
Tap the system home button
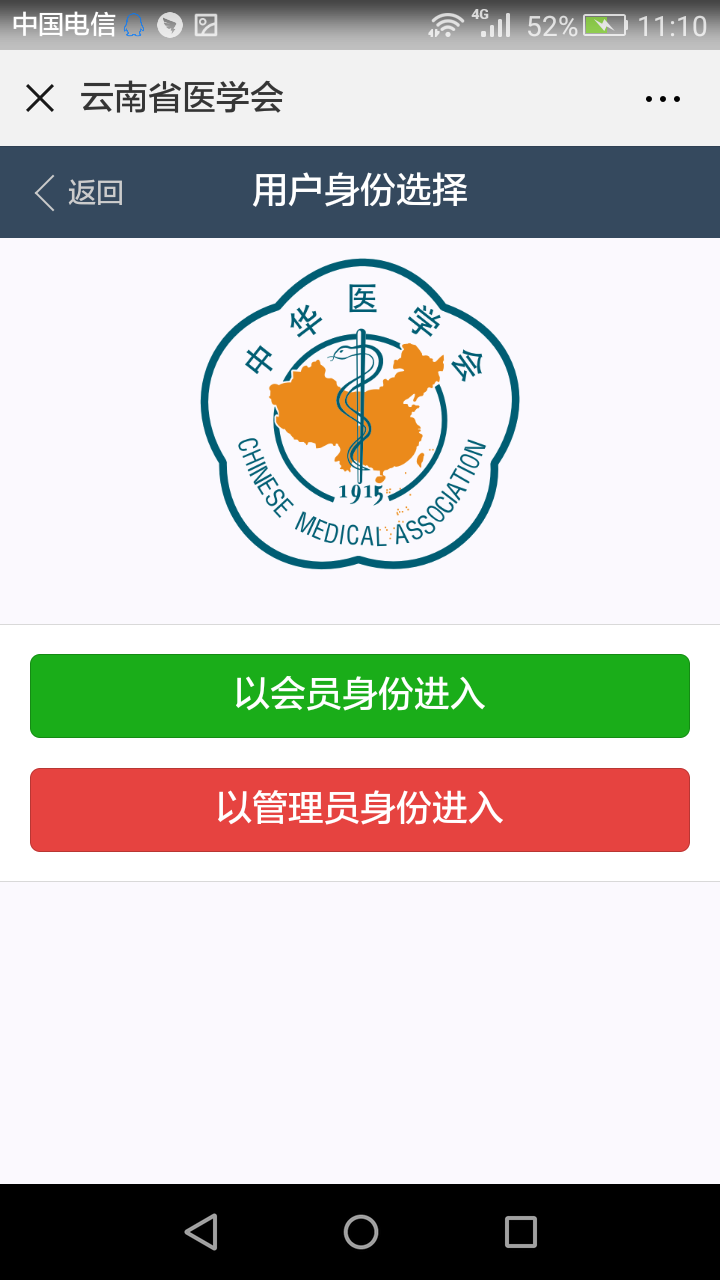(x=360, y=1232)
